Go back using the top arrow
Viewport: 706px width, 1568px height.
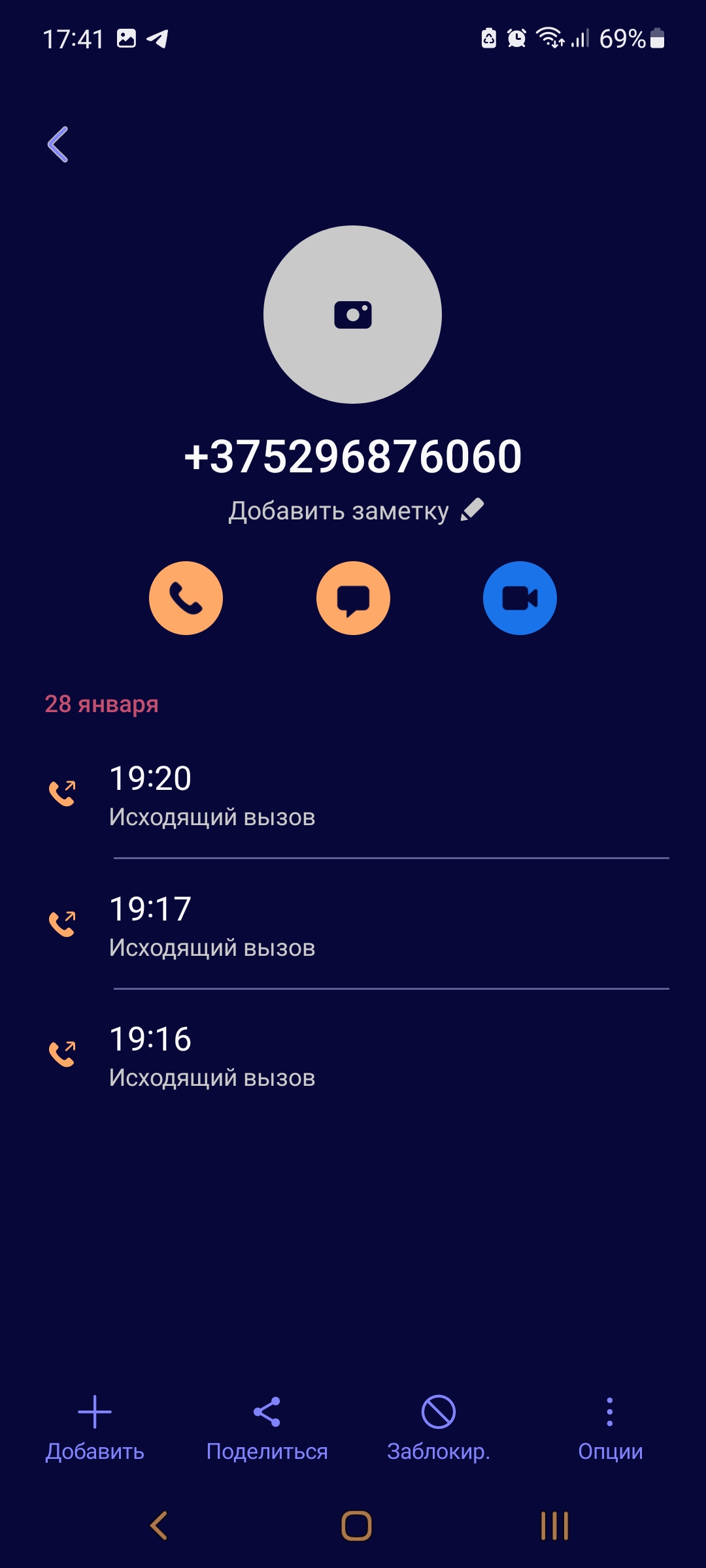point(58,144)
